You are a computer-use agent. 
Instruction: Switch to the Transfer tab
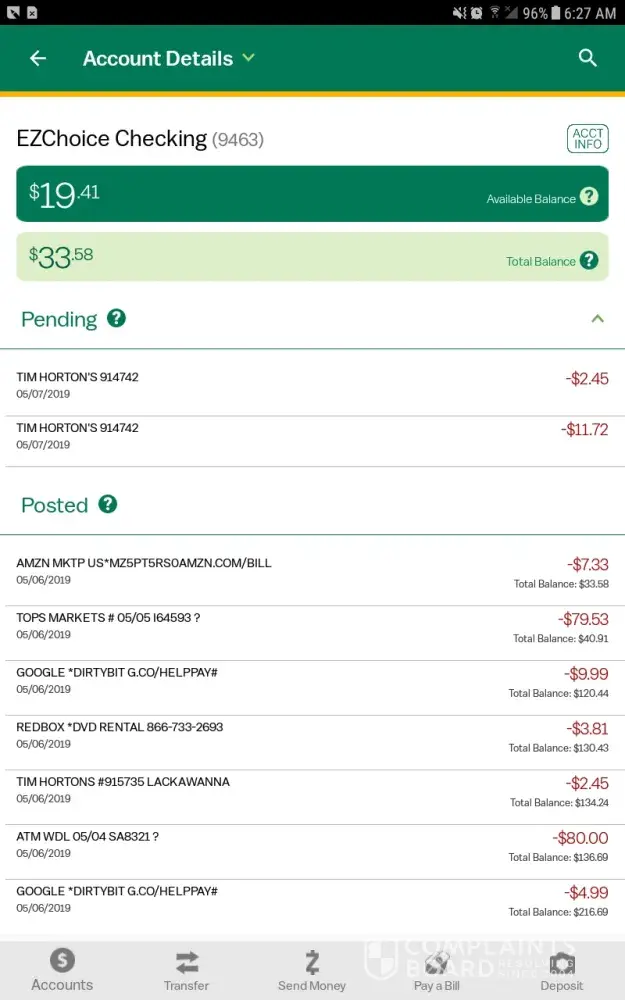point(187,970)
